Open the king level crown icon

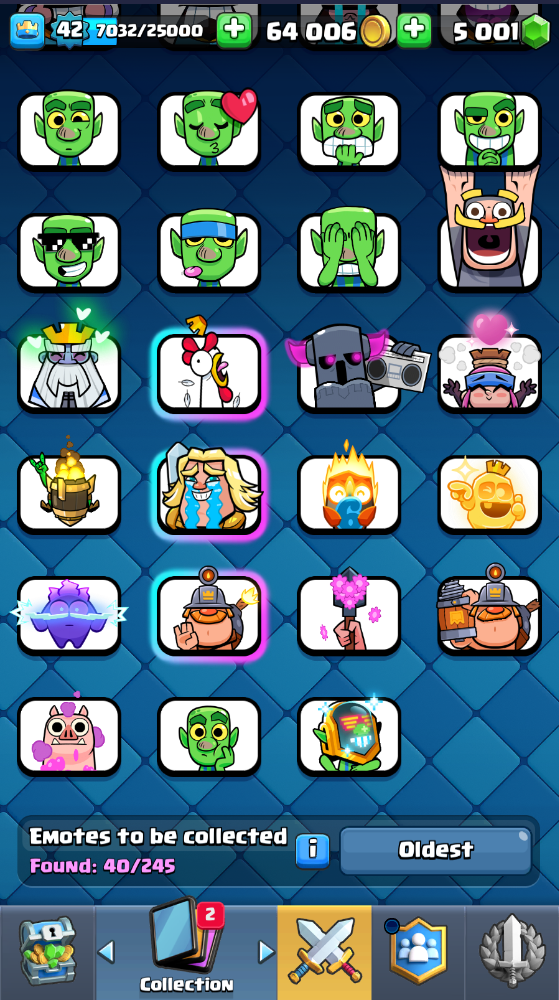[x=27, y=31]
